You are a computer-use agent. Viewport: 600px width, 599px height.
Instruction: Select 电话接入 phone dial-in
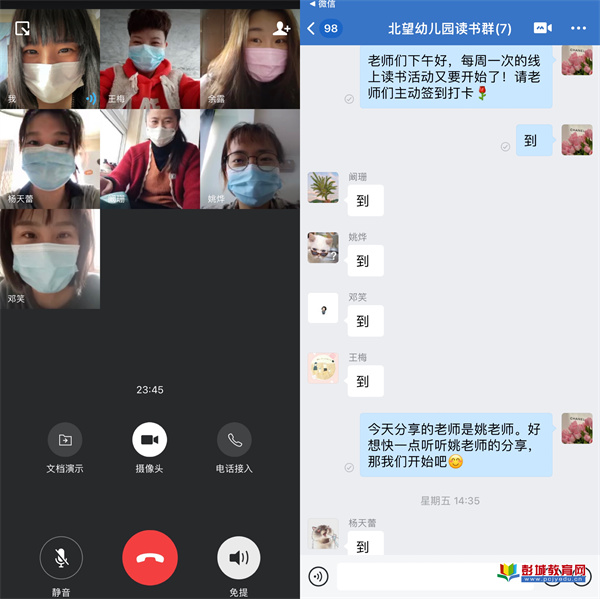coord(234,439)
